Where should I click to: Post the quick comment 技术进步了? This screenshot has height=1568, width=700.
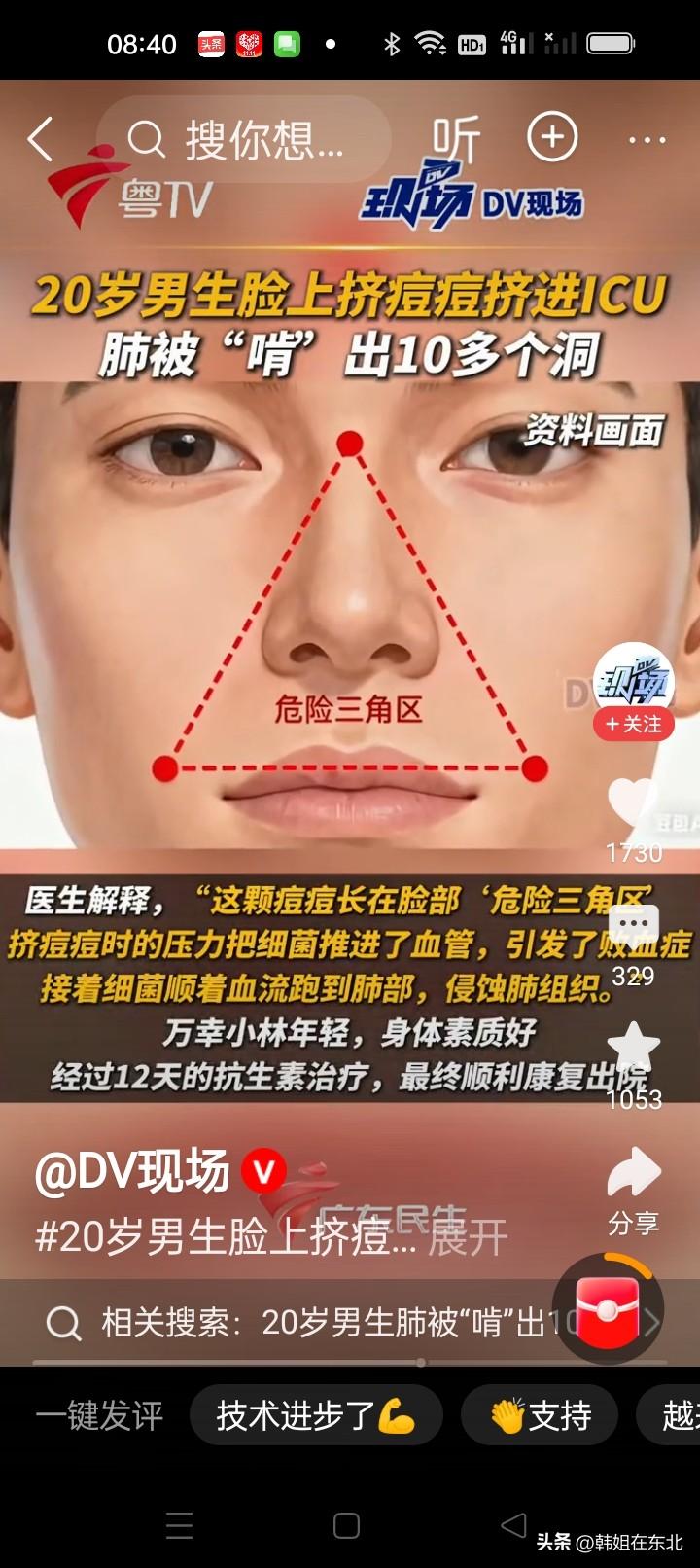[x=315, y=1415]
